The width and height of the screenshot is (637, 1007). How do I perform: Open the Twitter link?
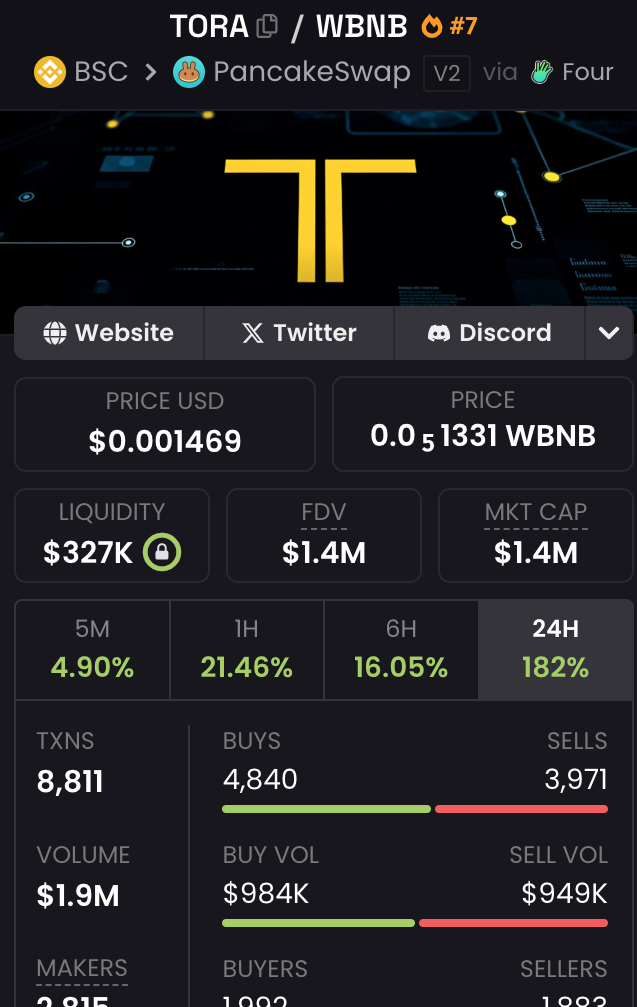pos(299,333)
